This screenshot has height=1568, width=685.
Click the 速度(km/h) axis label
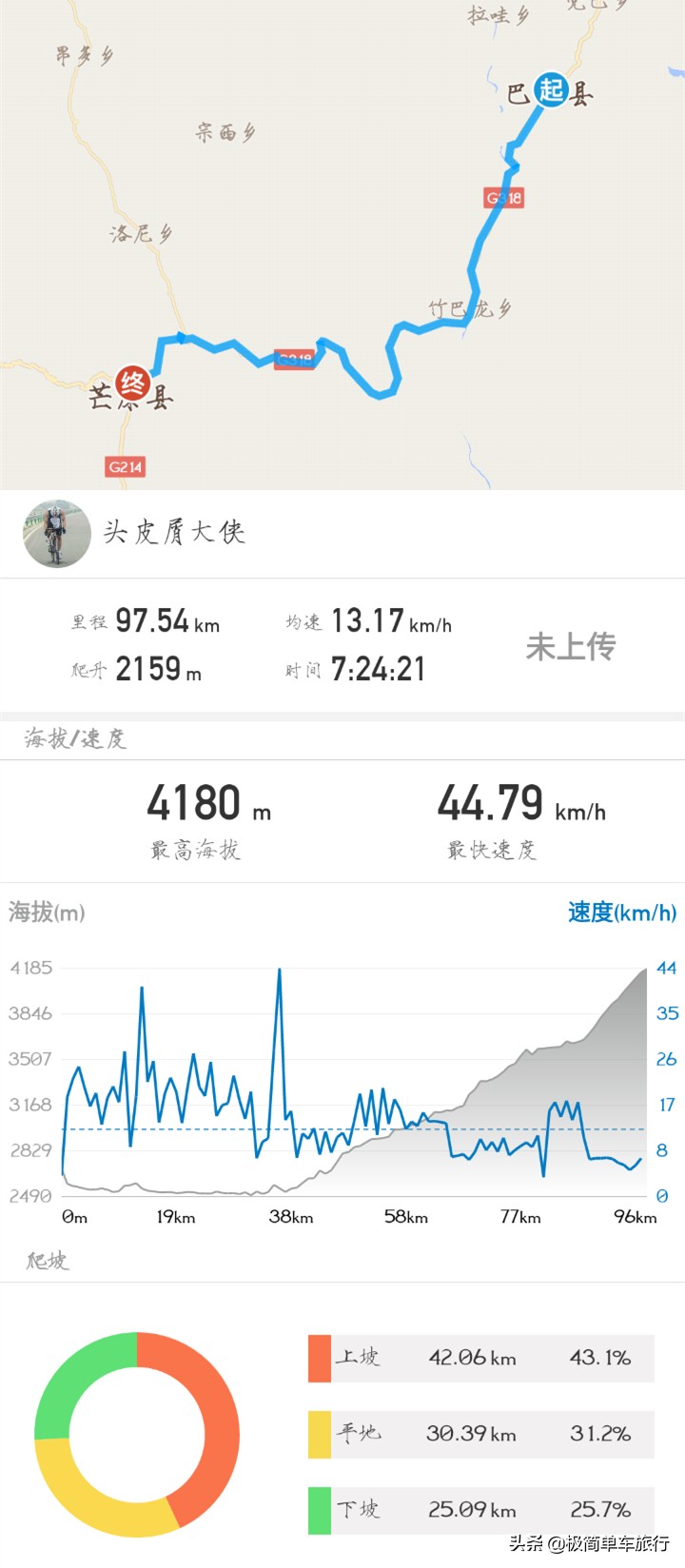[621, 912]
